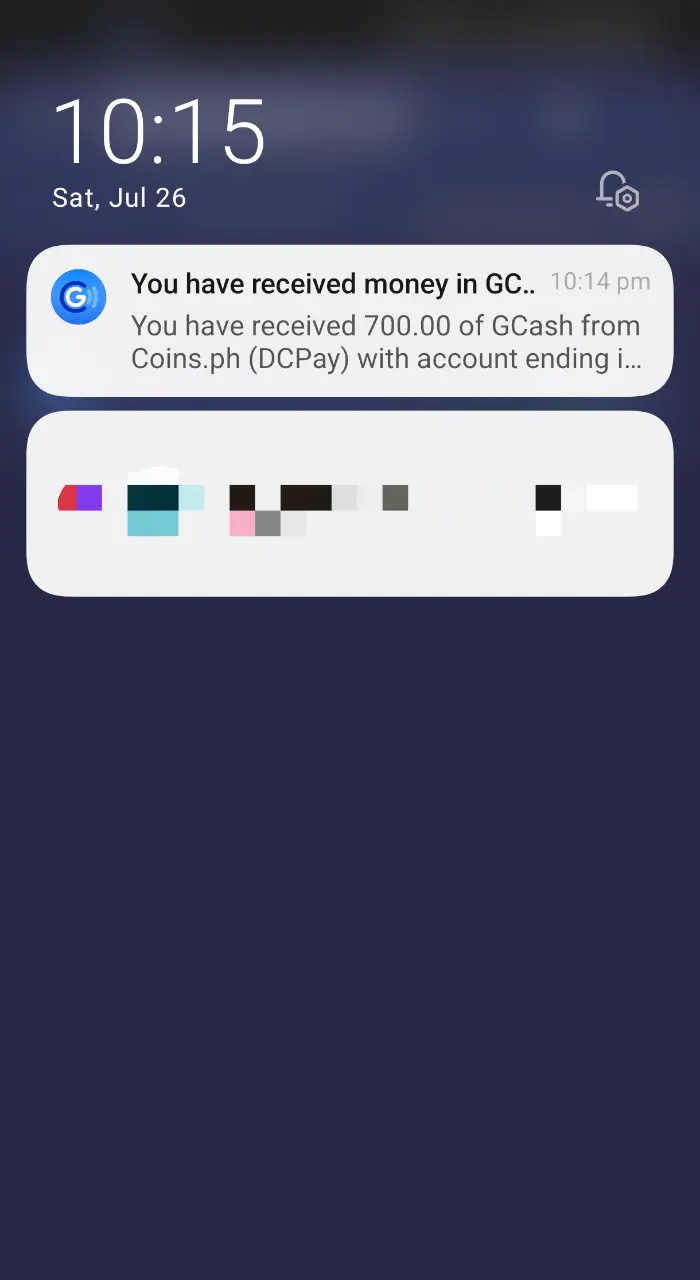Open the GCash received money notification

[350, 321]
